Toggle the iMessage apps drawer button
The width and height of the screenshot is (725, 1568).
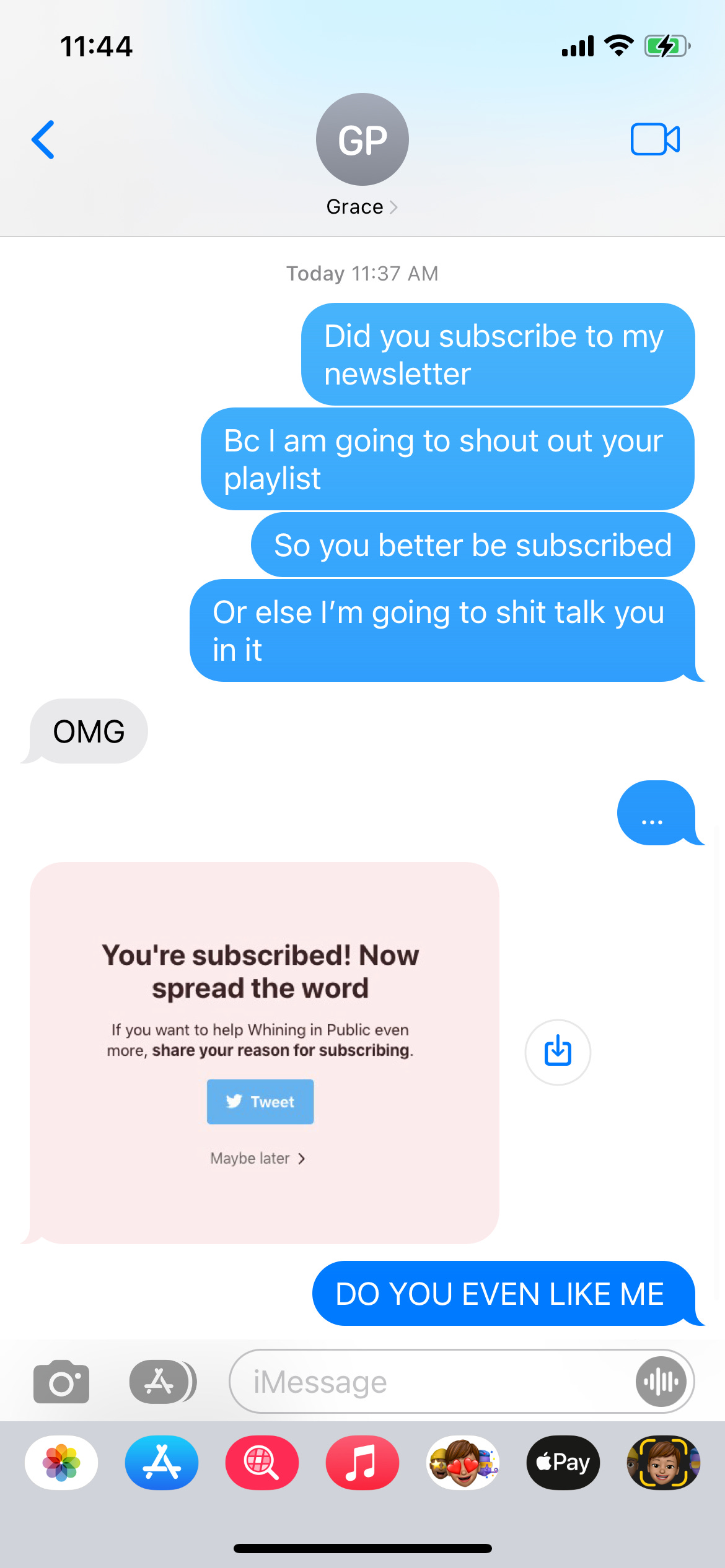point(162,1382)
